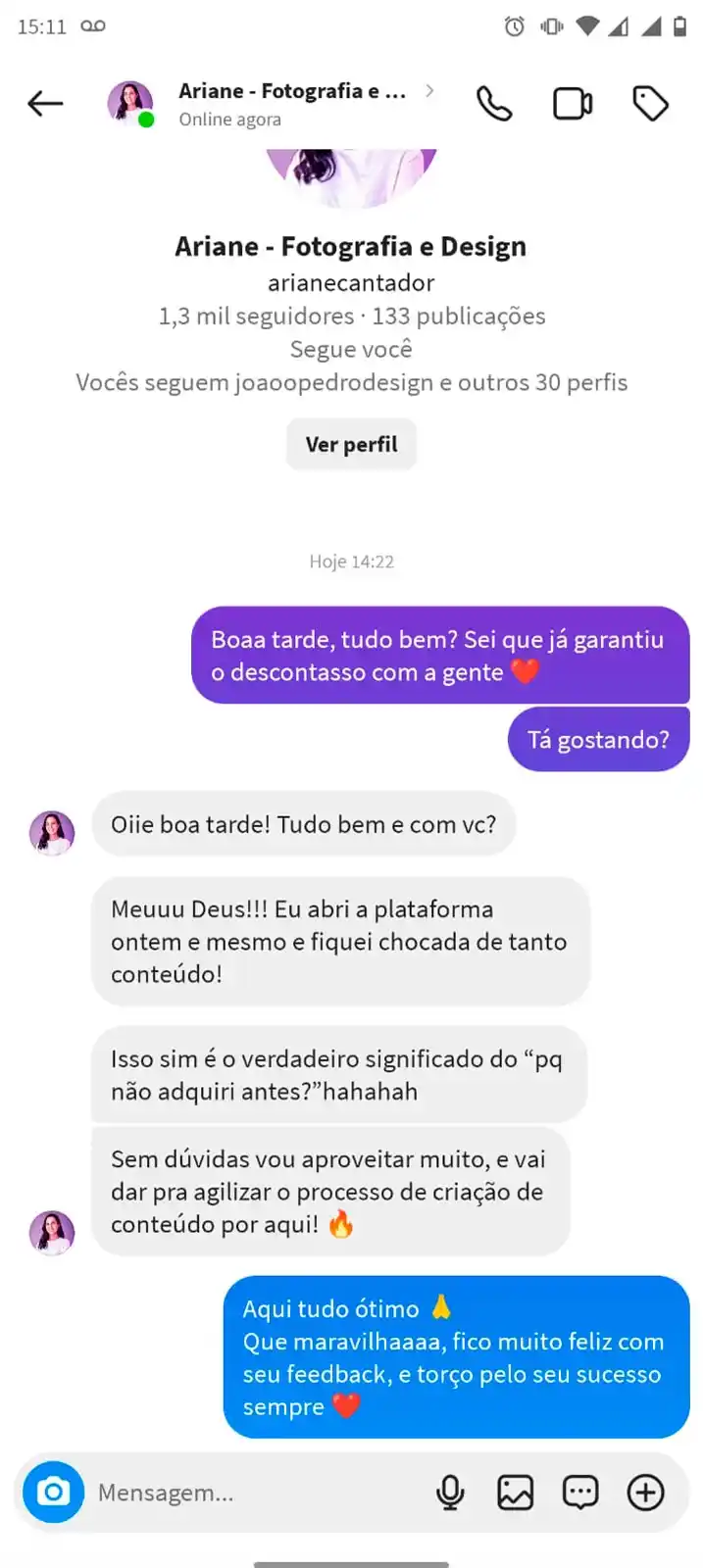
Task: Start a video call with Ariane
Action: coord(573,103)
